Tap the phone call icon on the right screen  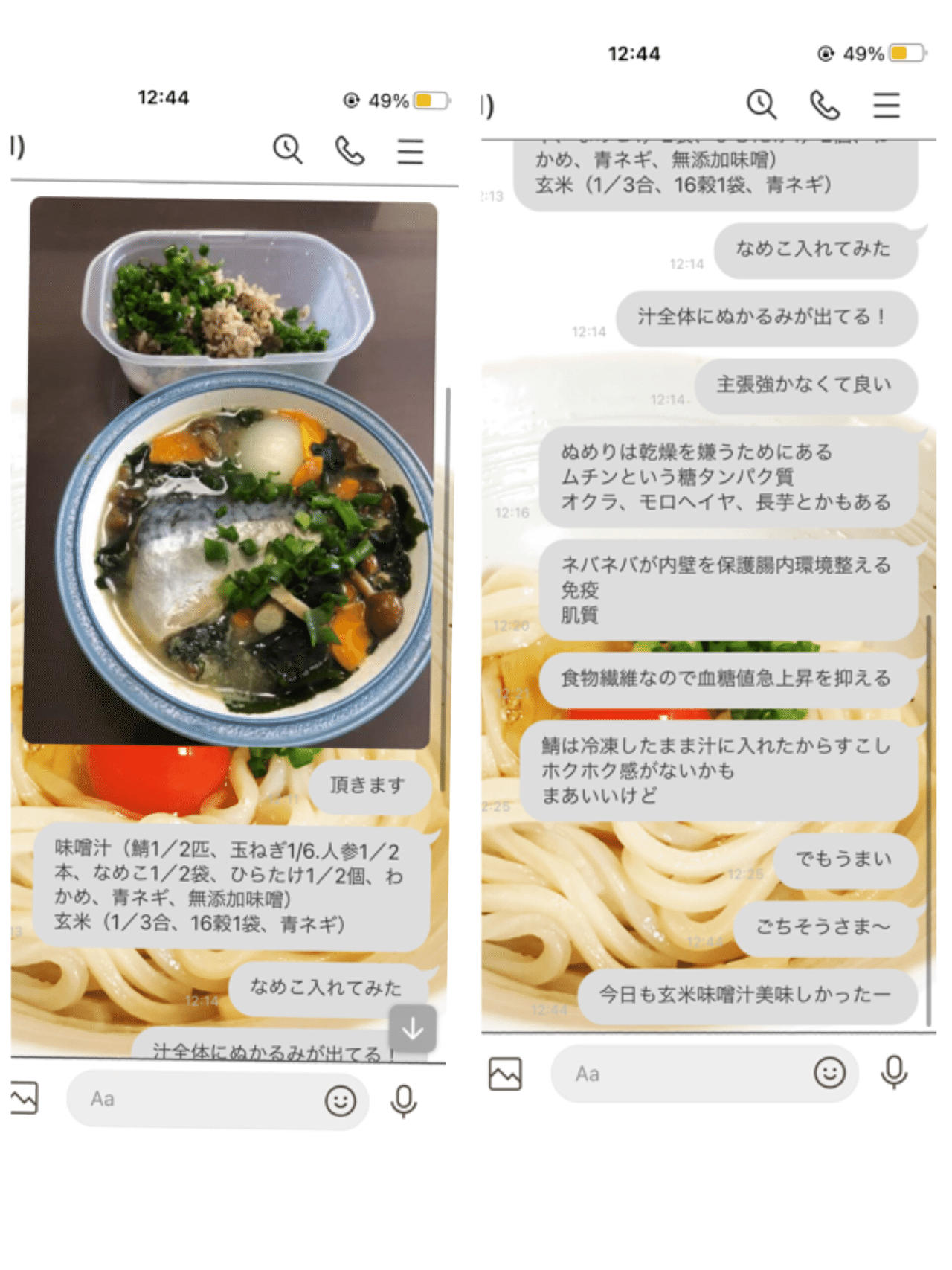click(823, 106)
